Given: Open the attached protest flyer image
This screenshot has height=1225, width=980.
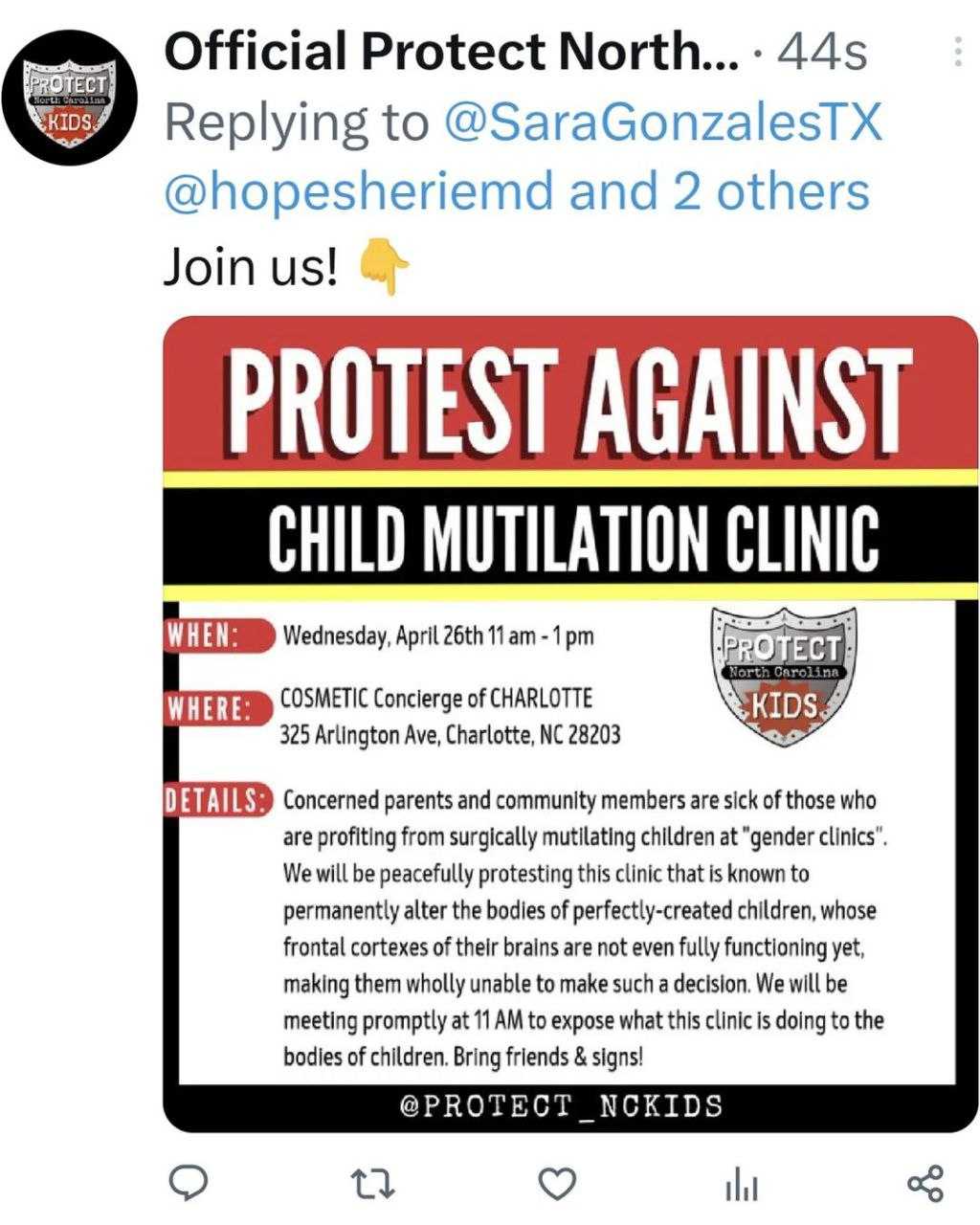Looking at the screenshot, I should pos(570,724).
